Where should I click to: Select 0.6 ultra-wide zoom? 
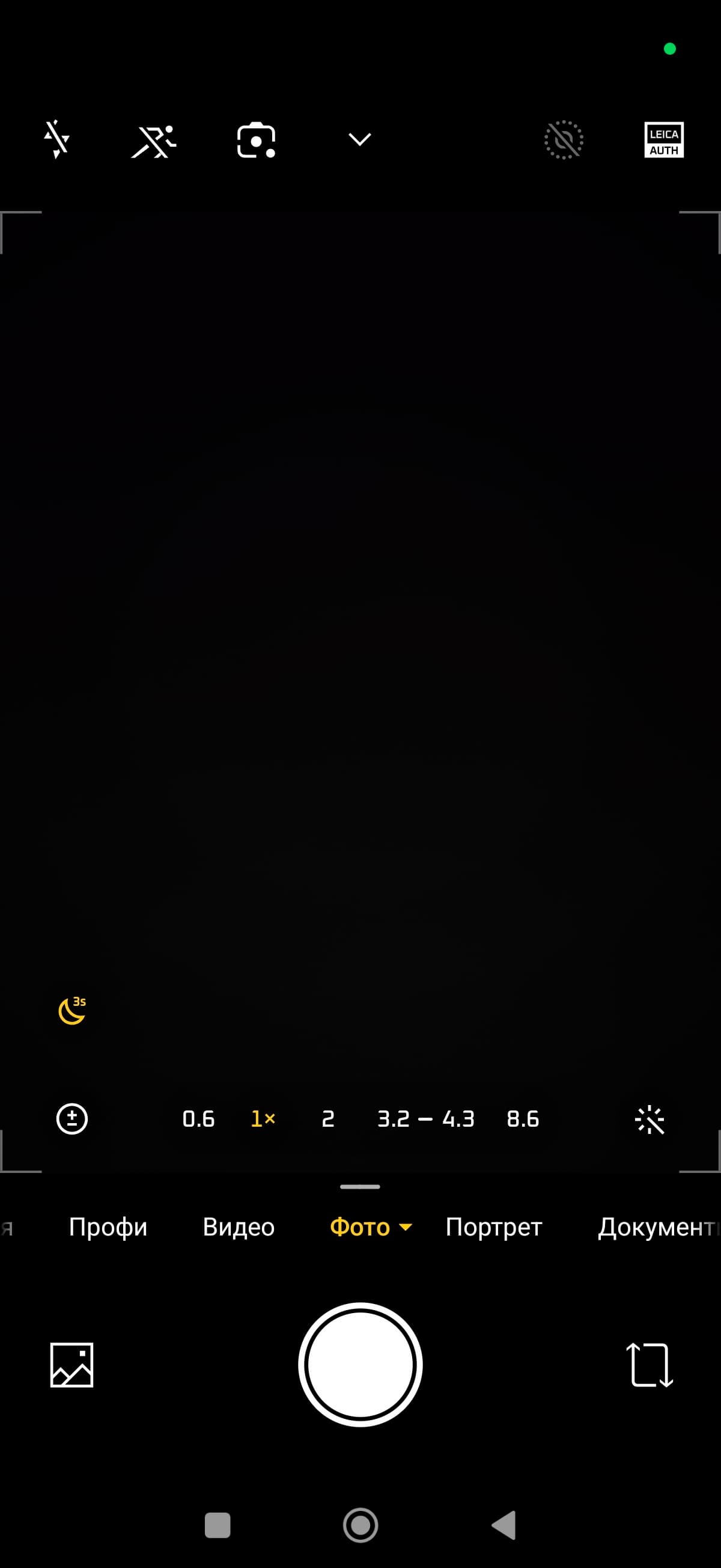[198, 1119]
